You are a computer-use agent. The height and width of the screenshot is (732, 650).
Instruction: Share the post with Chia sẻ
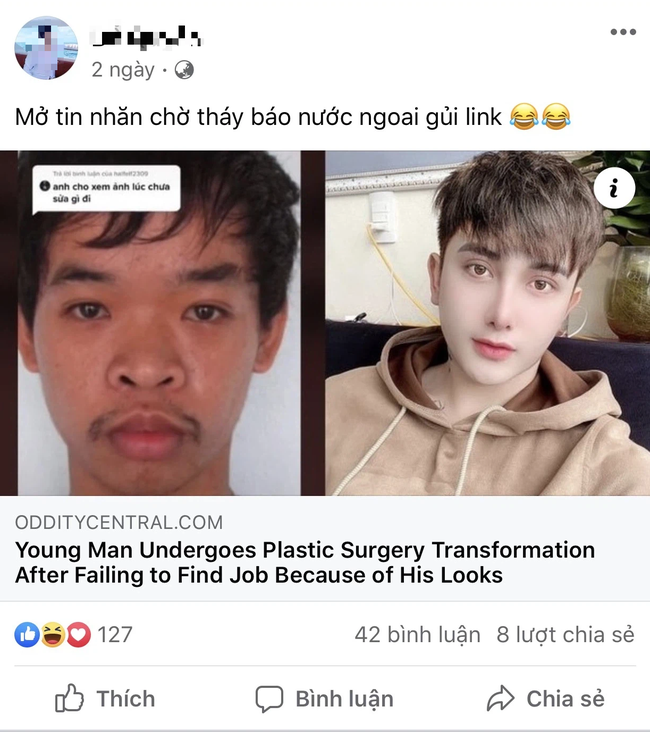point(545,698)
